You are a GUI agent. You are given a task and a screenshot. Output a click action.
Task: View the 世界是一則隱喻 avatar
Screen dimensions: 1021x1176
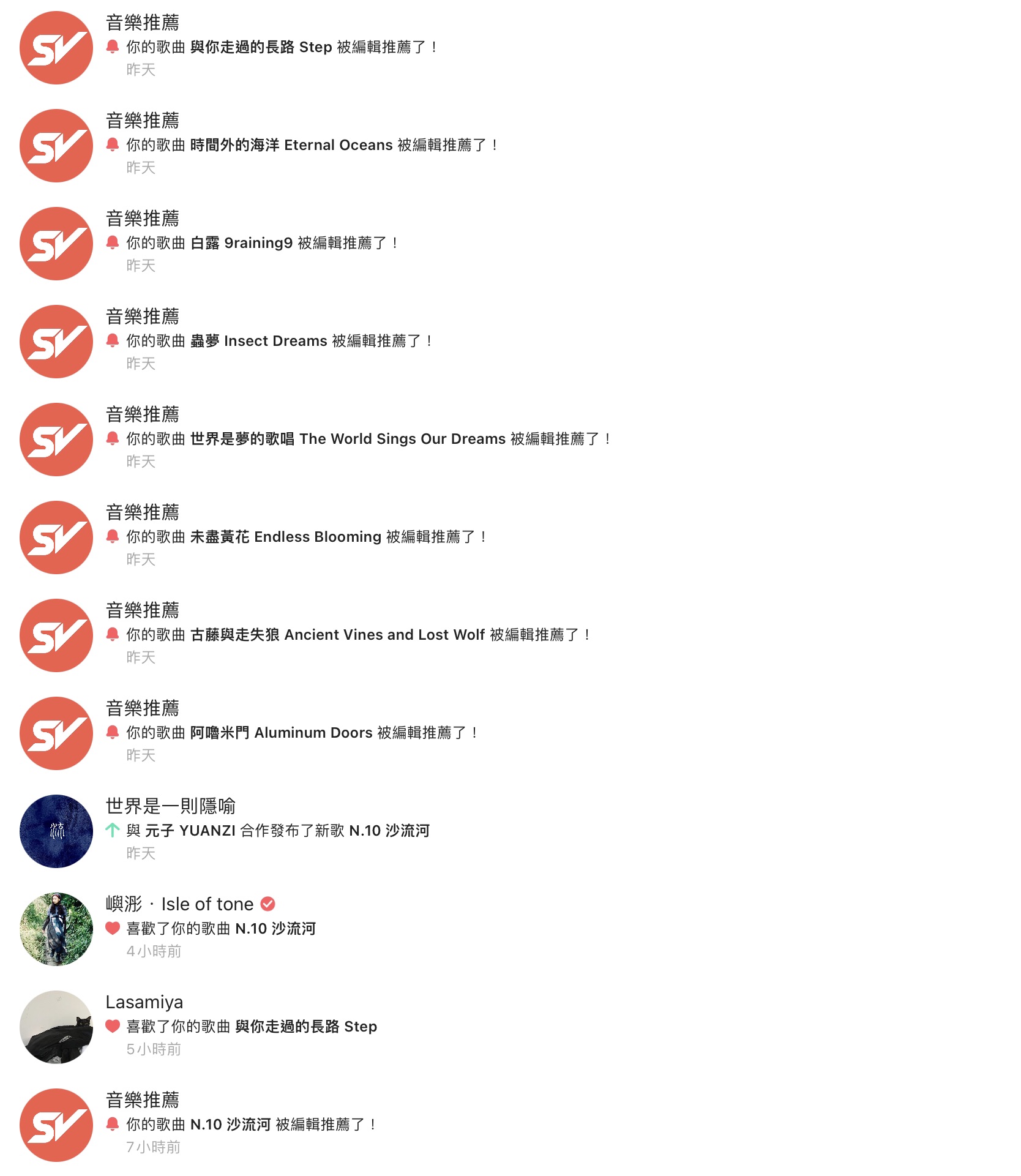click(x=56, y=831)
